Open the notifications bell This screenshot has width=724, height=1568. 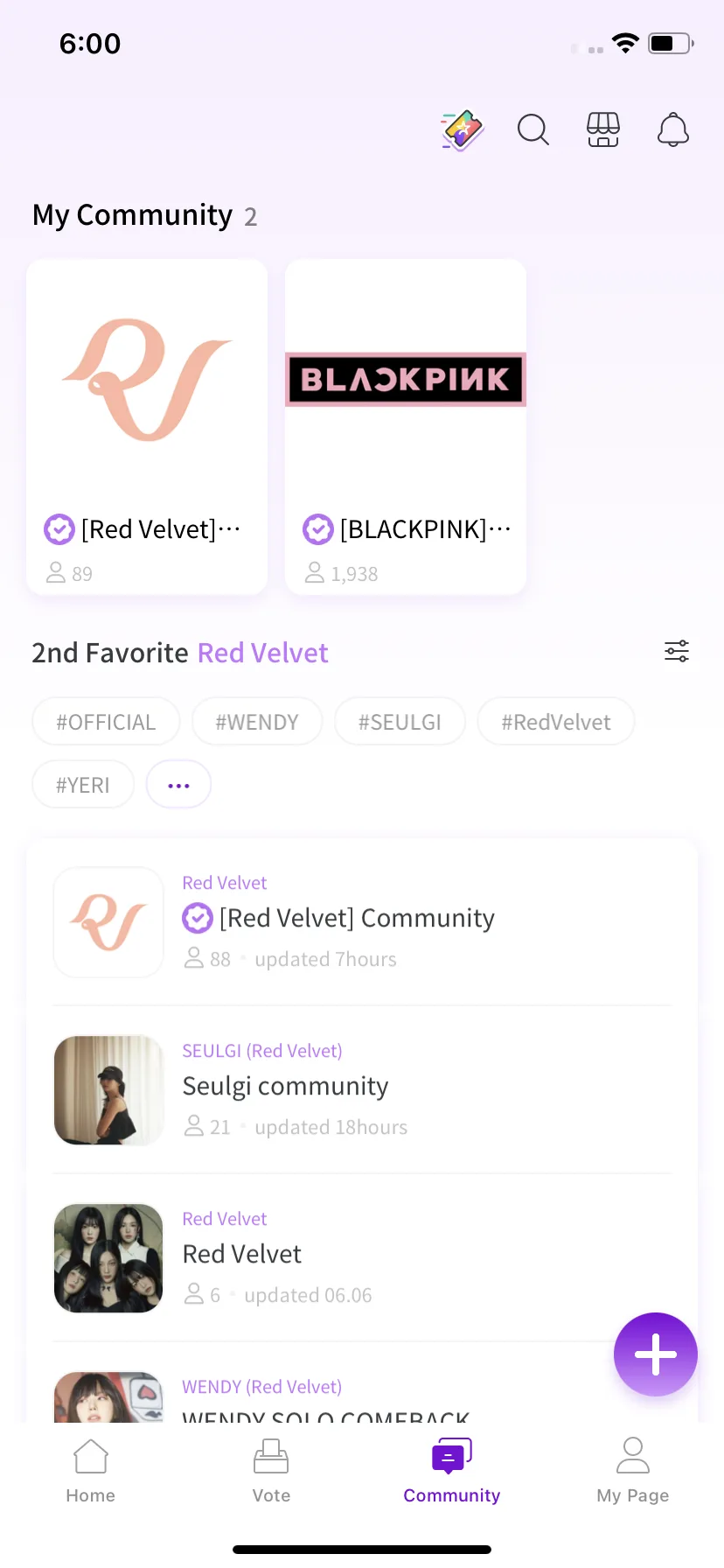click(x=673, y=130)
